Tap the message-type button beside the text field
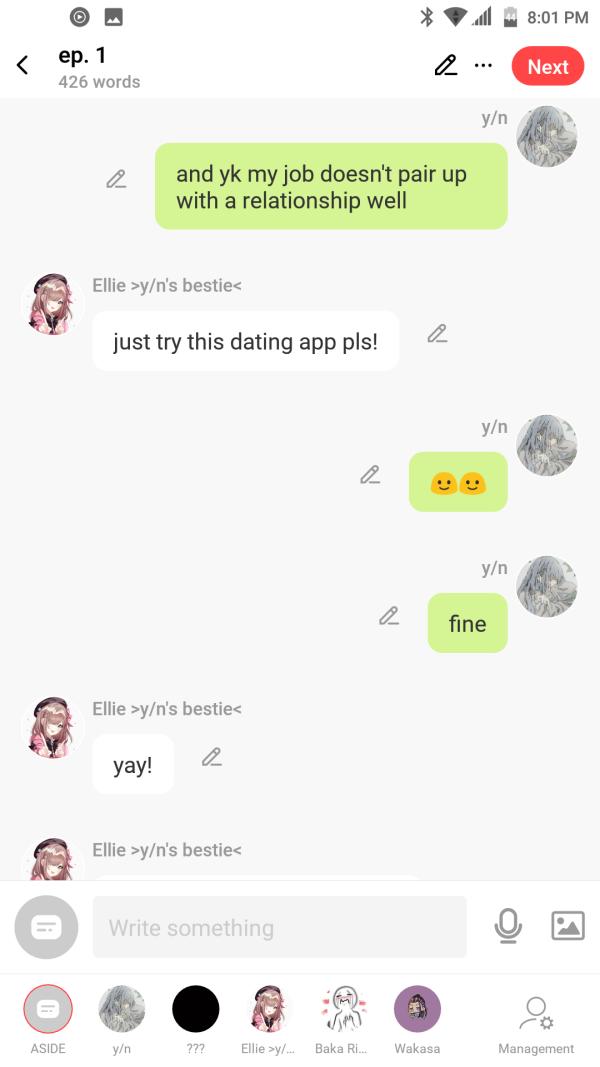The height and width of the screenshot is (1067, 600). 46,927
